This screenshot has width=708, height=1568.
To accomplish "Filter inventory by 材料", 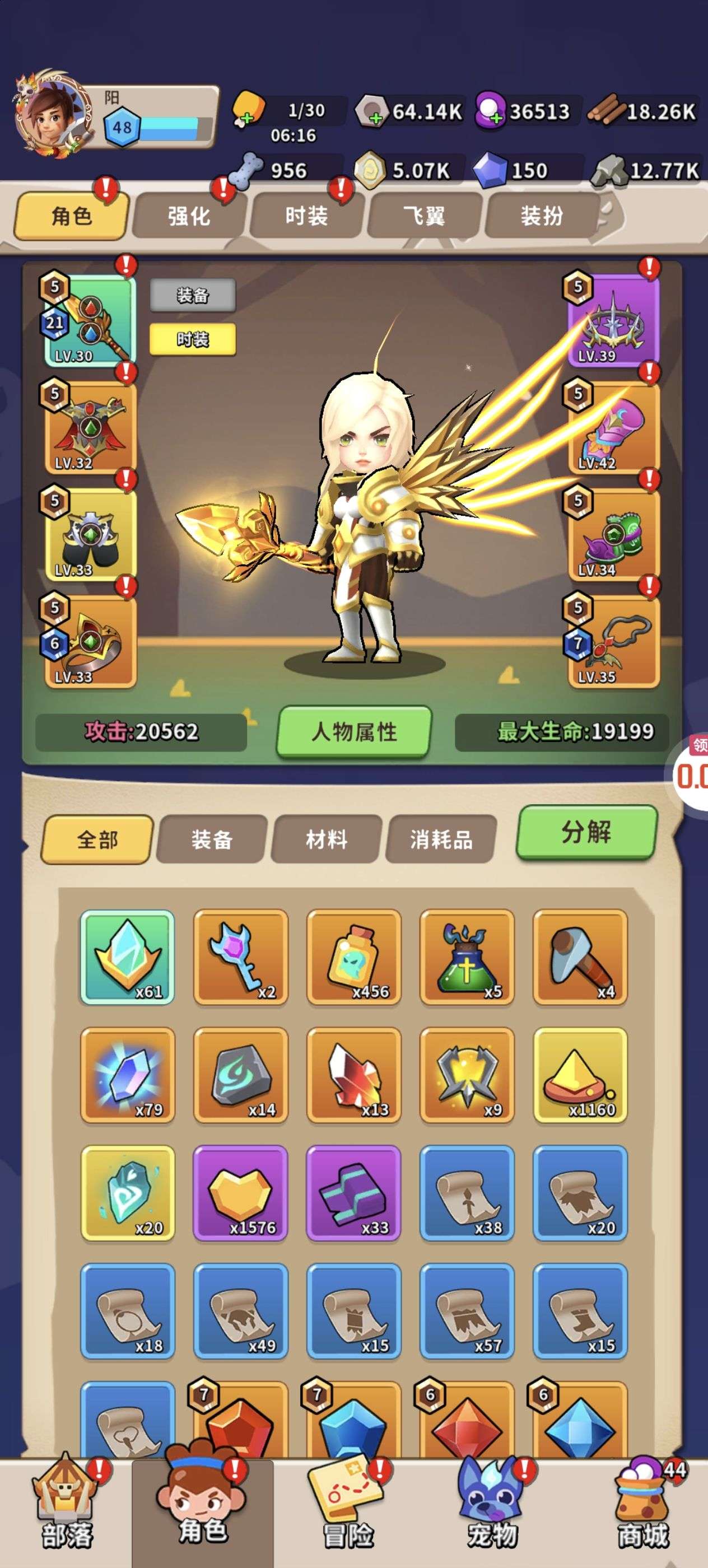I will [x=327, y=840].
